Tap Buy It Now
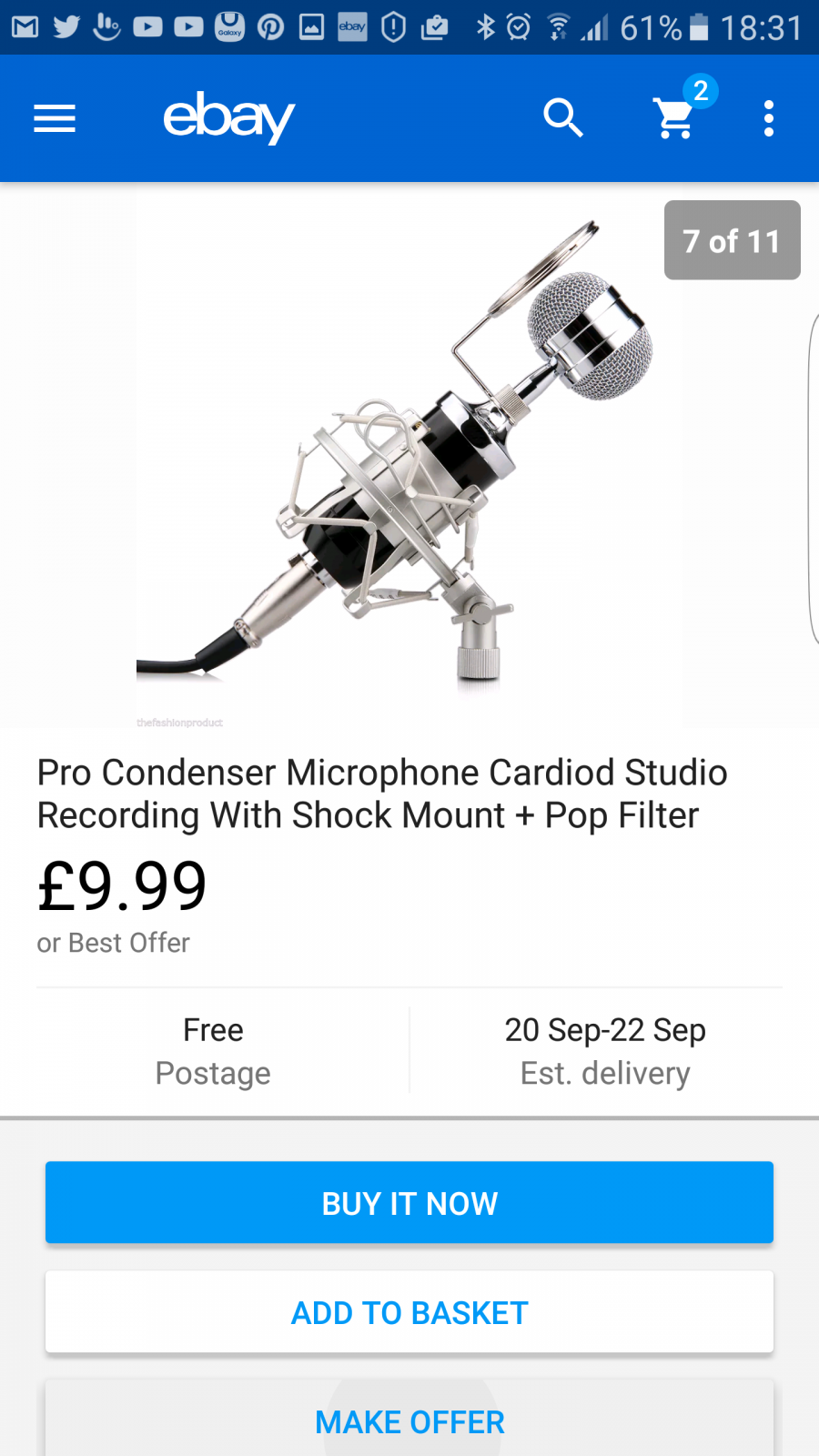 pos(409,1203)
